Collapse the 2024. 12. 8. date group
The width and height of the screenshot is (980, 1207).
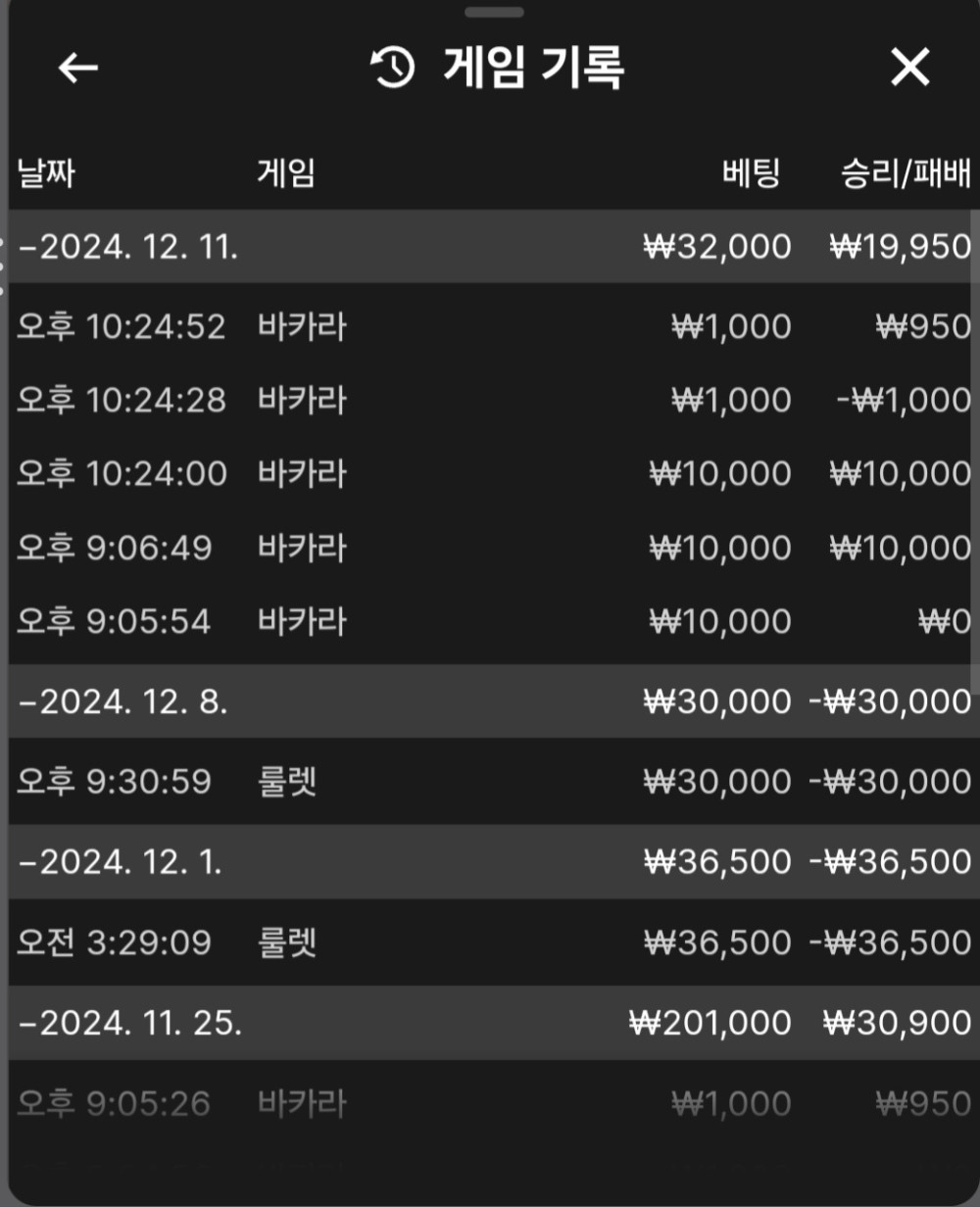122,701
